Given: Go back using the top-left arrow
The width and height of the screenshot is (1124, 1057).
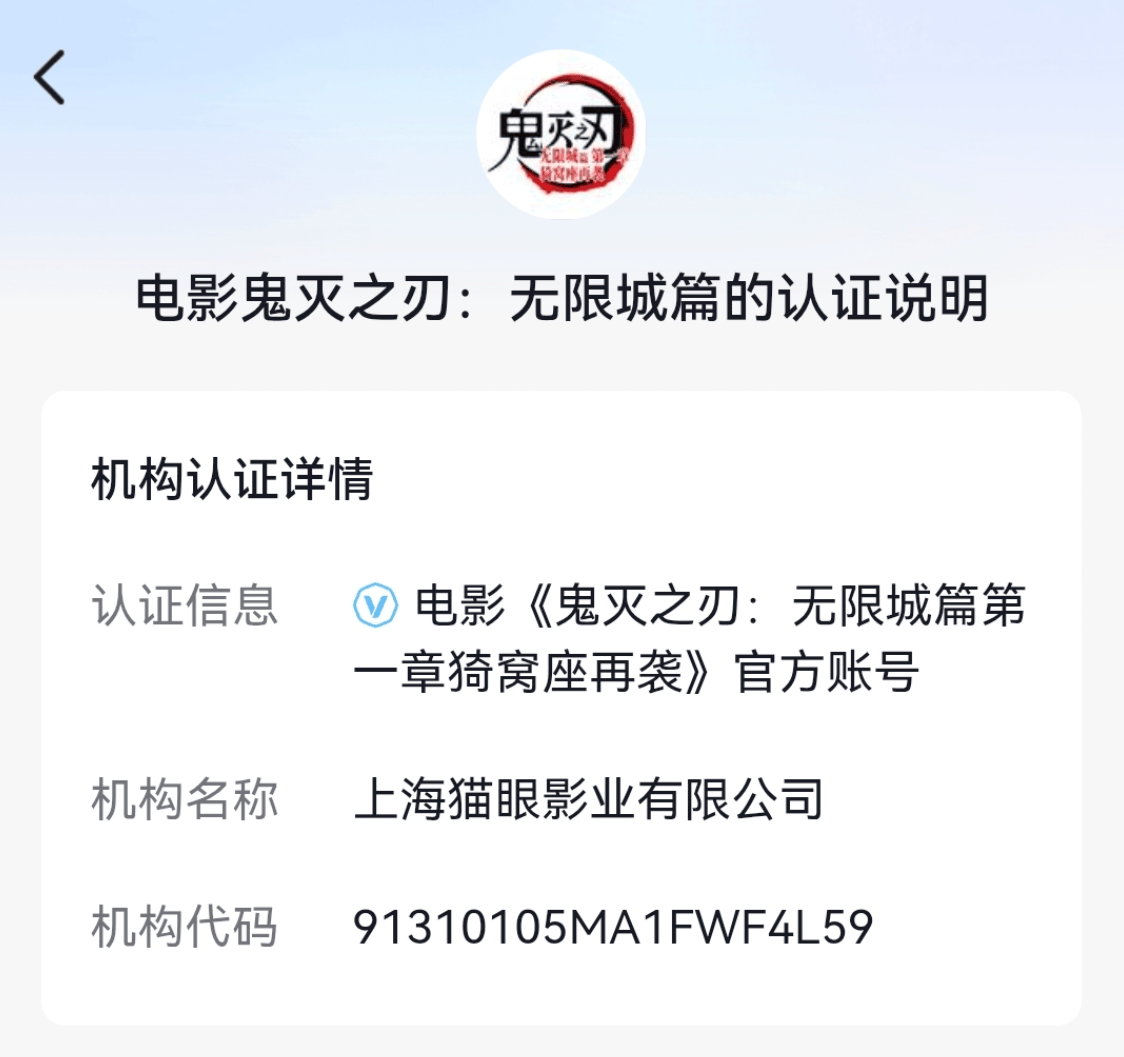Looking at the screenshot, I should [50, 77].
